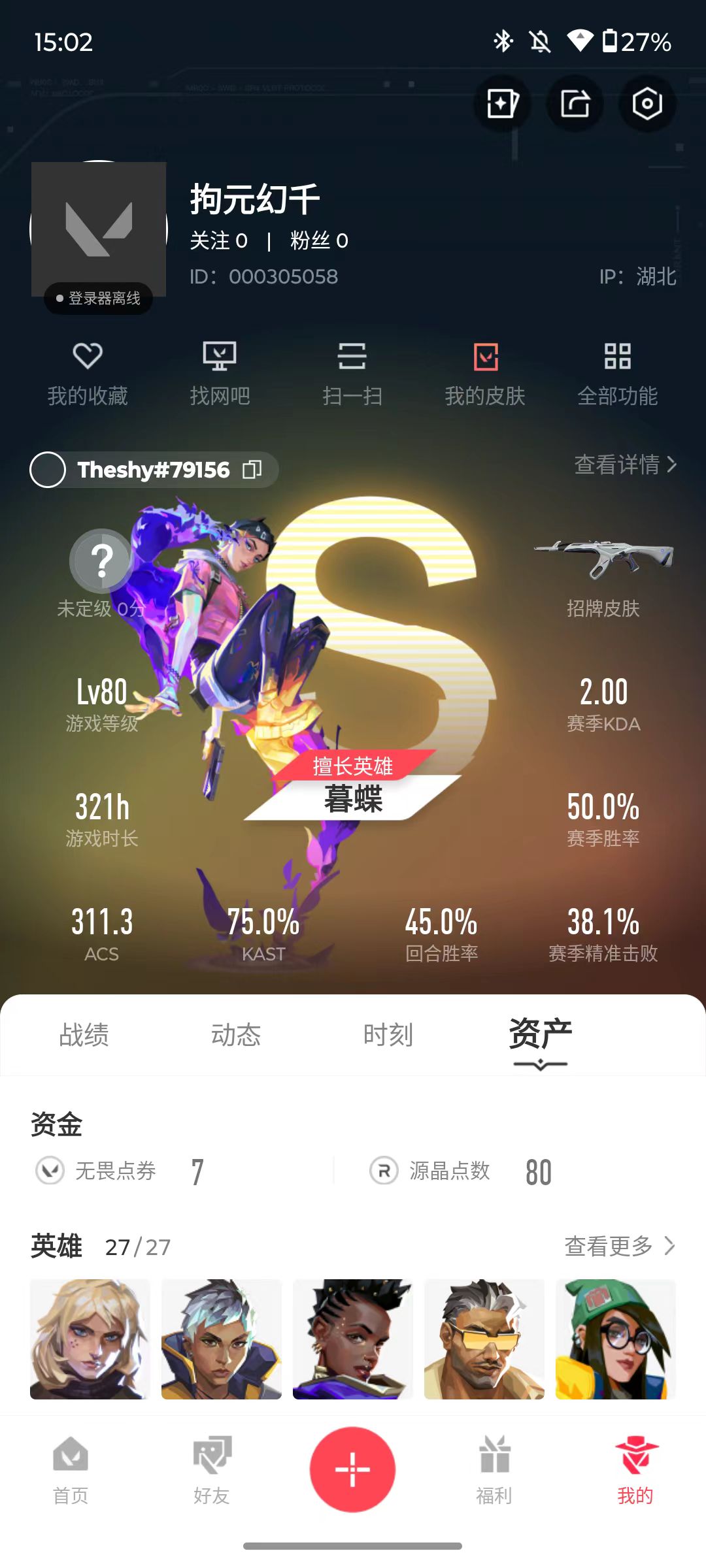
Task: Copy the Theshy#79156 game ID
Action: click(252, 469)
